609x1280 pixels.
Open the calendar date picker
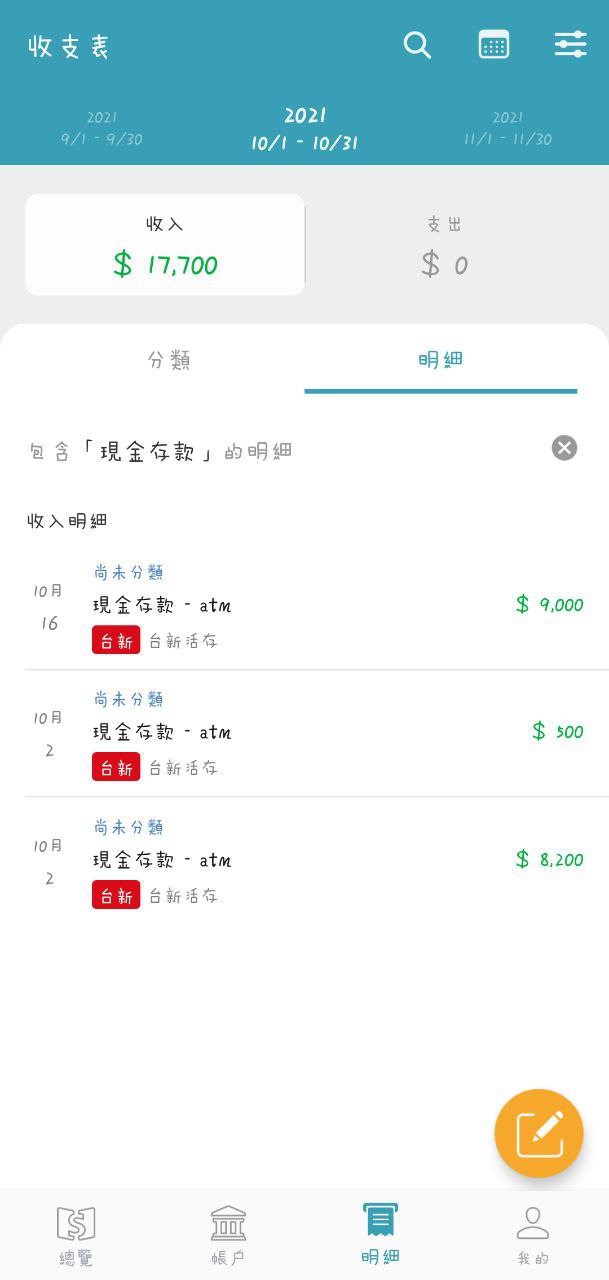coord(494,45)
